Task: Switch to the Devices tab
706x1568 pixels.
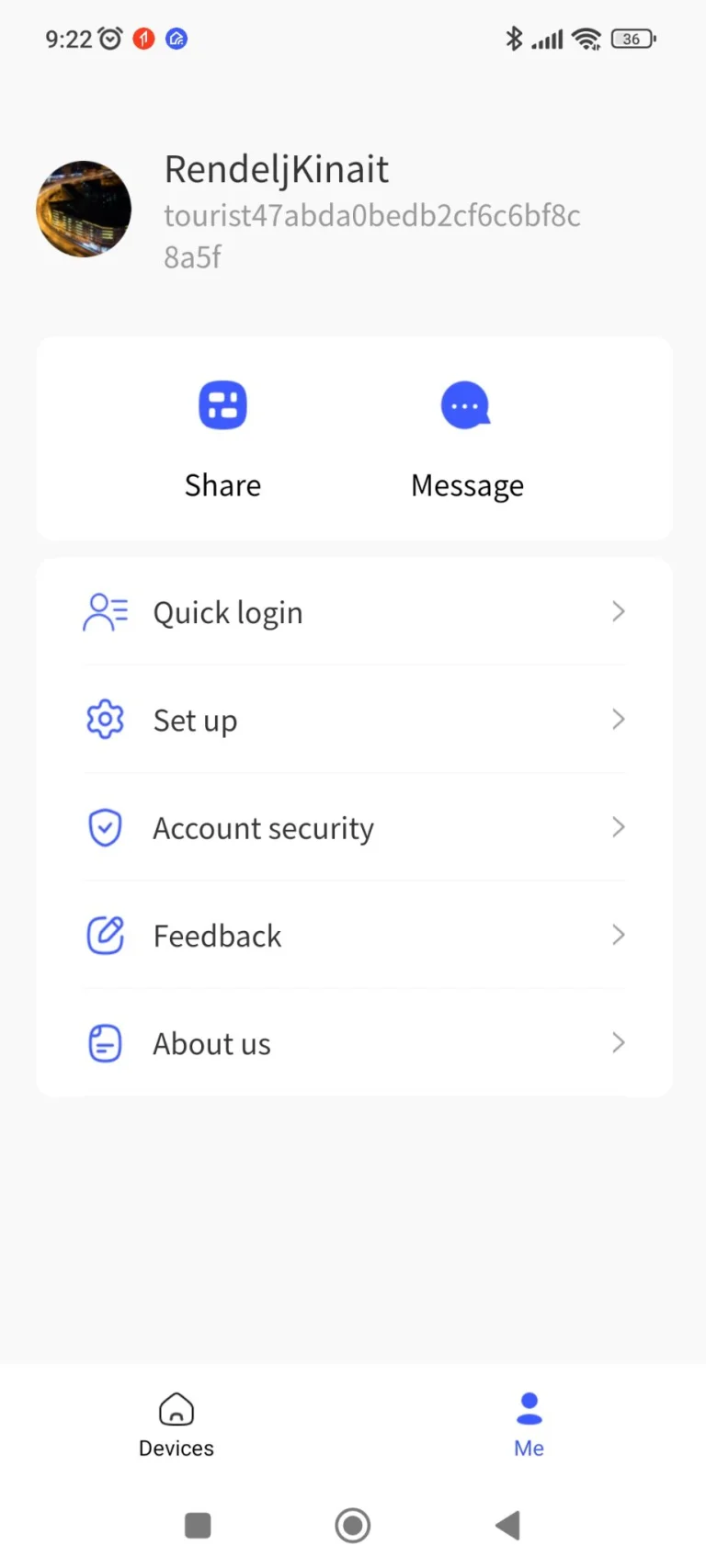Action: click(x=176, y=1425)
